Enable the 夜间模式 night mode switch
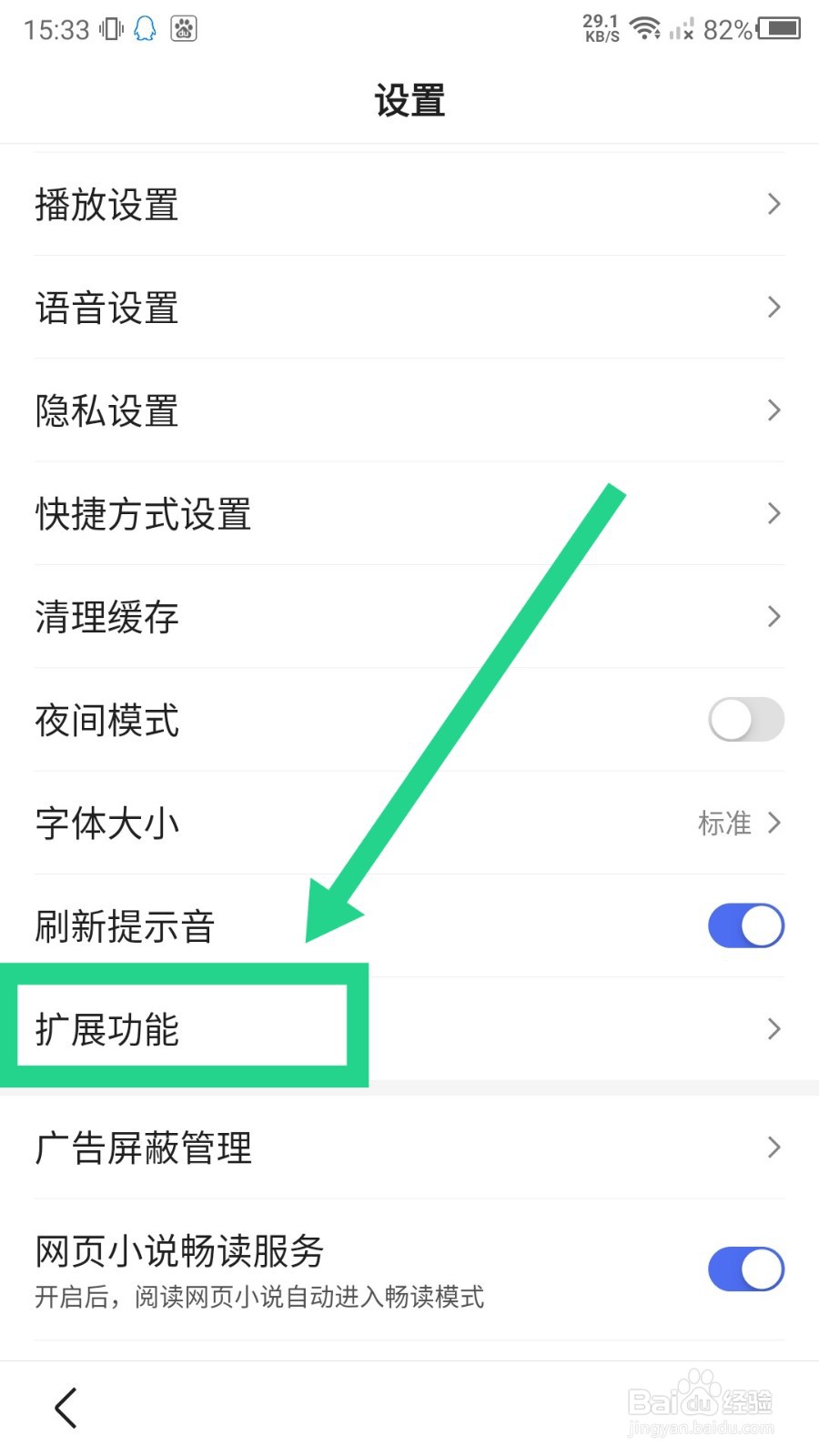 coord(745,720)
